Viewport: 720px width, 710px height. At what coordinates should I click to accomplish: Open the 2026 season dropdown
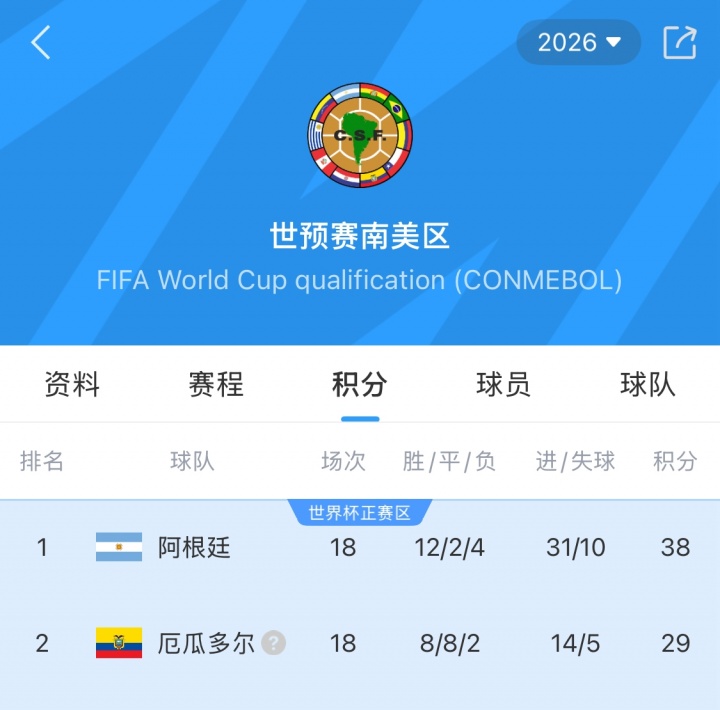tap(579, 42)
